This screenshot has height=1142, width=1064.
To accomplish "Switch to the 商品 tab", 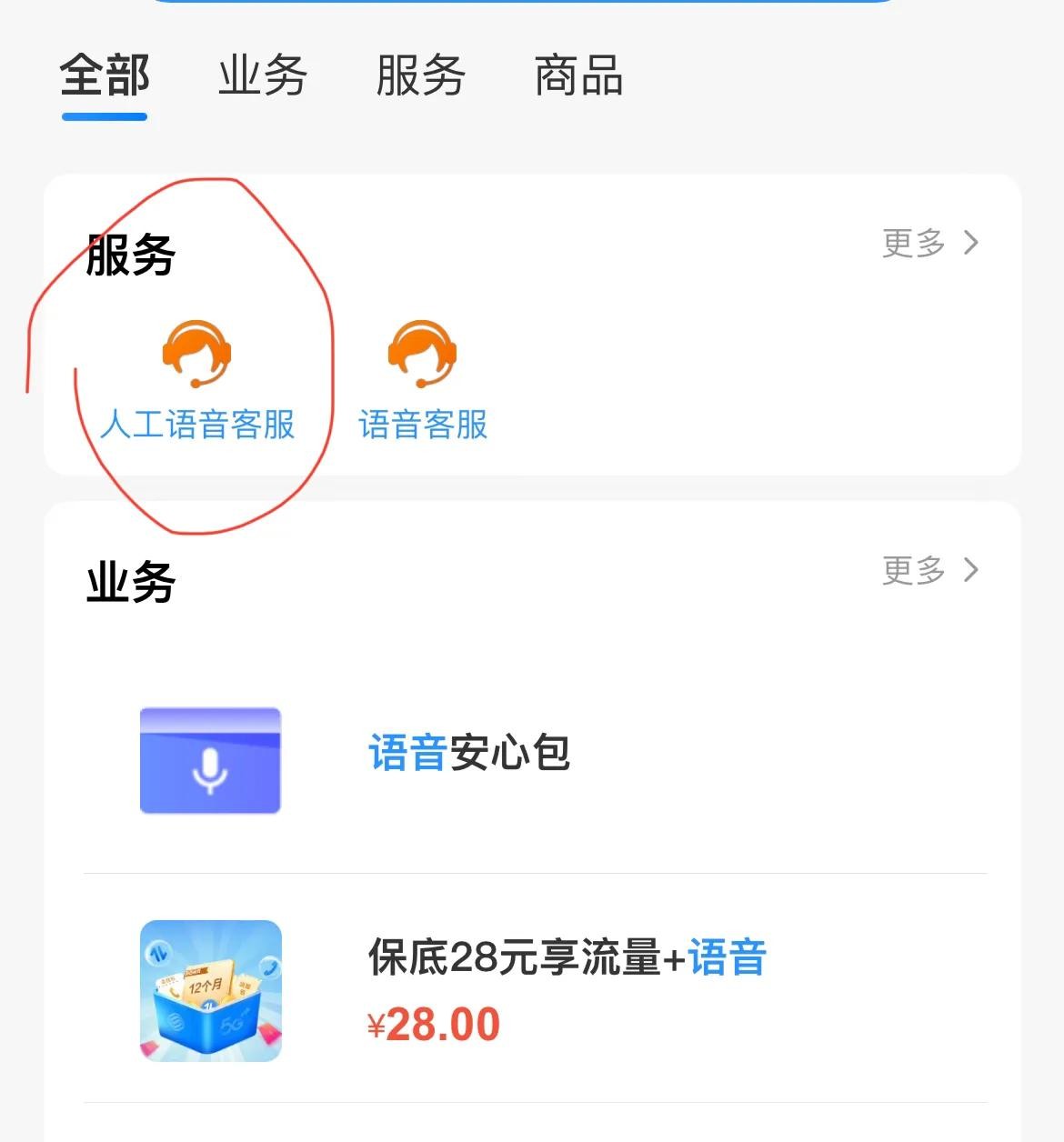I will [578, 75].
